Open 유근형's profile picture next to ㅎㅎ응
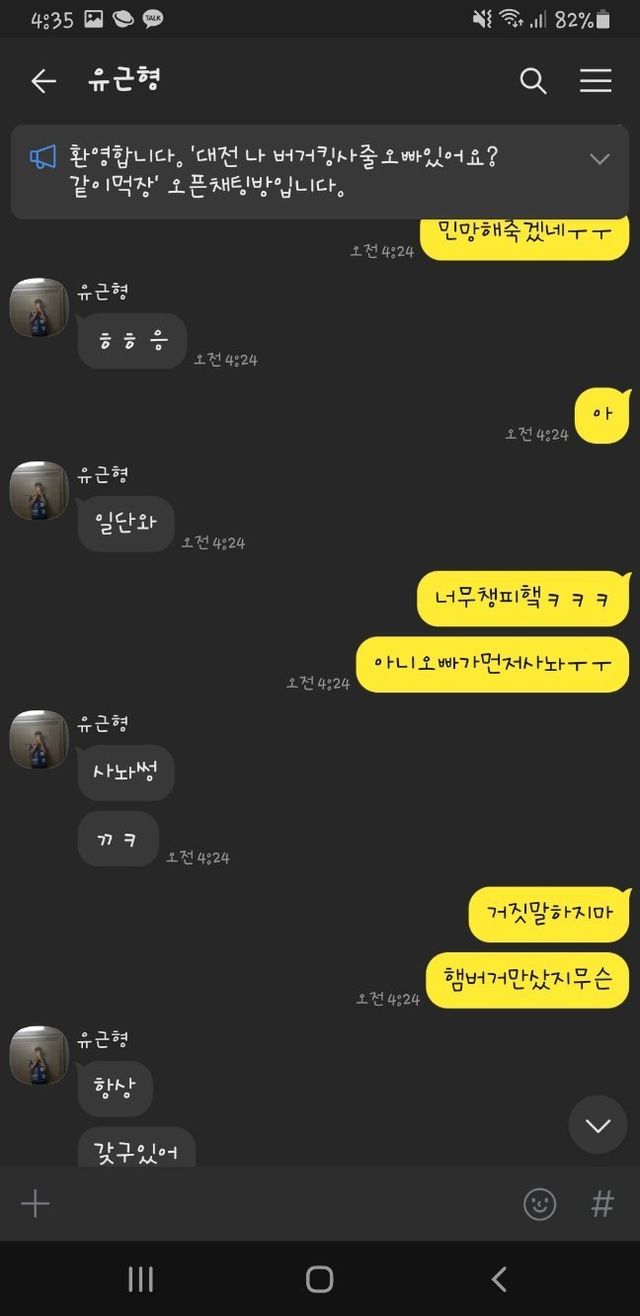 [x=39, y=308]
